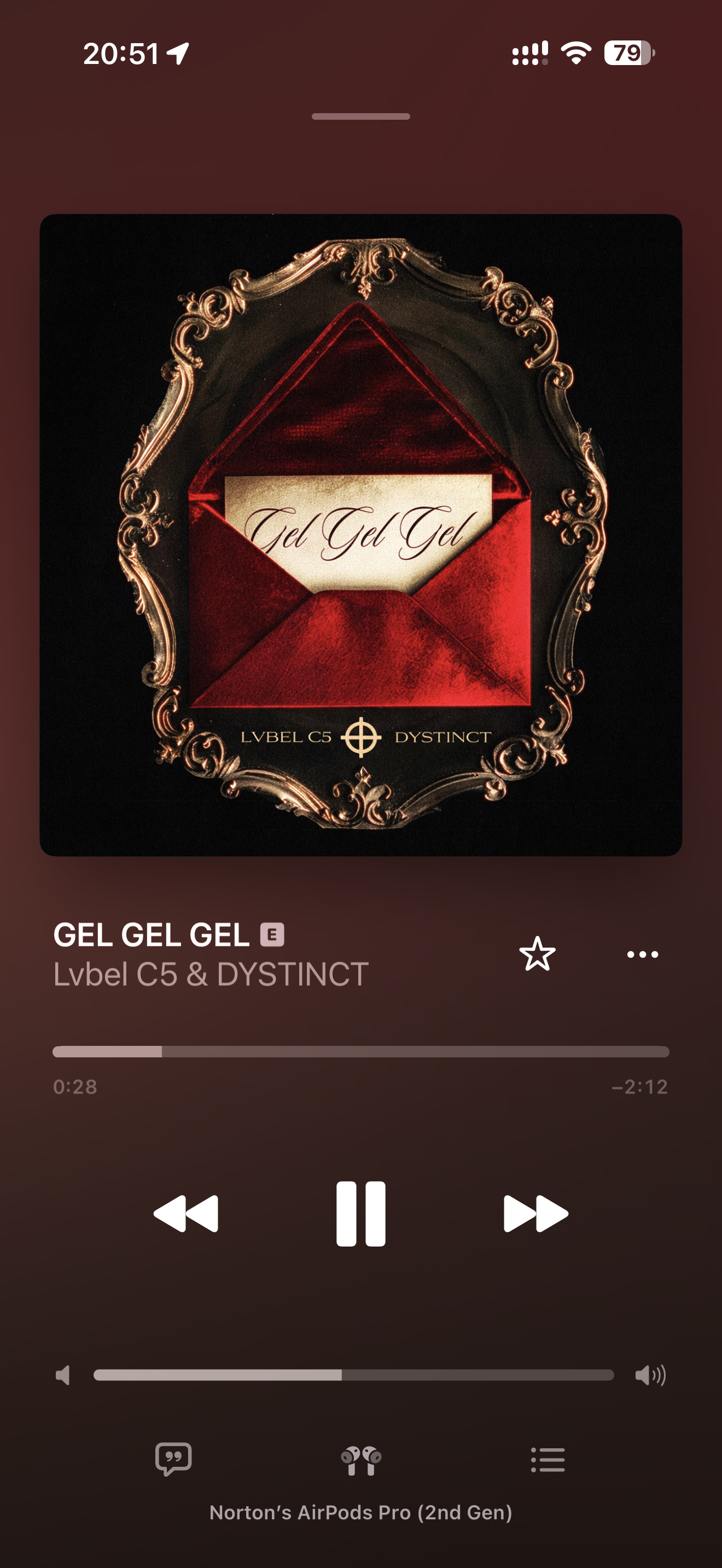Pause the song GEL GEL GEL
This screenshot has width=722, height=1568.
click(x=361, y=1214)
